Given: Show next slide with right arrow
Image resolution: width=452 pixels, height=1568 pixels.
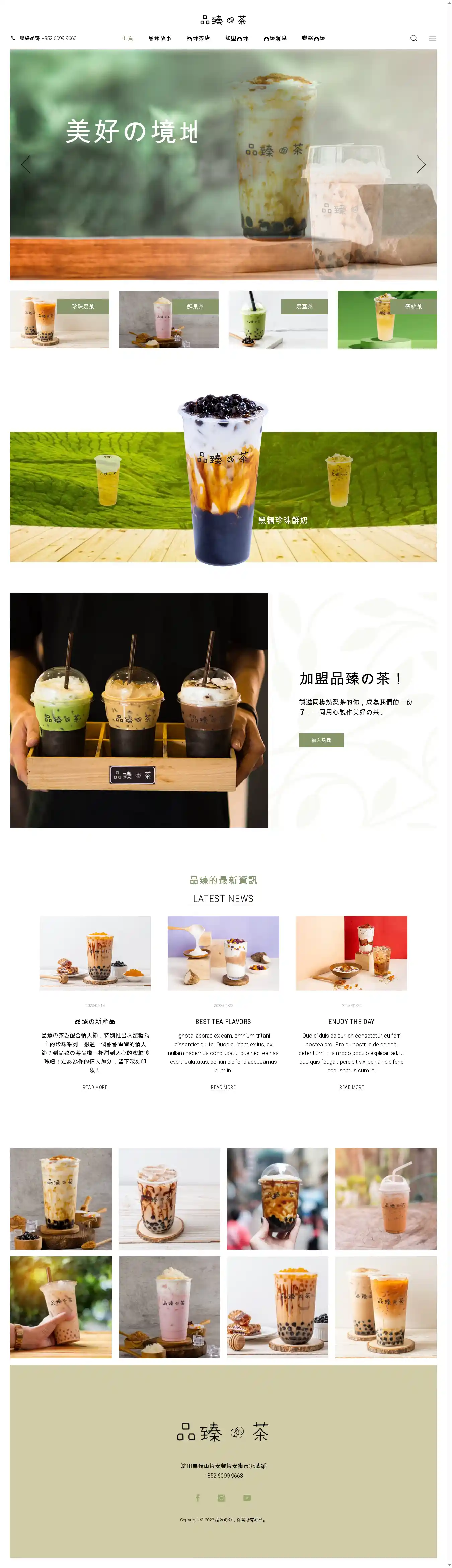Looking at the screenshot, I should (421, 164).
